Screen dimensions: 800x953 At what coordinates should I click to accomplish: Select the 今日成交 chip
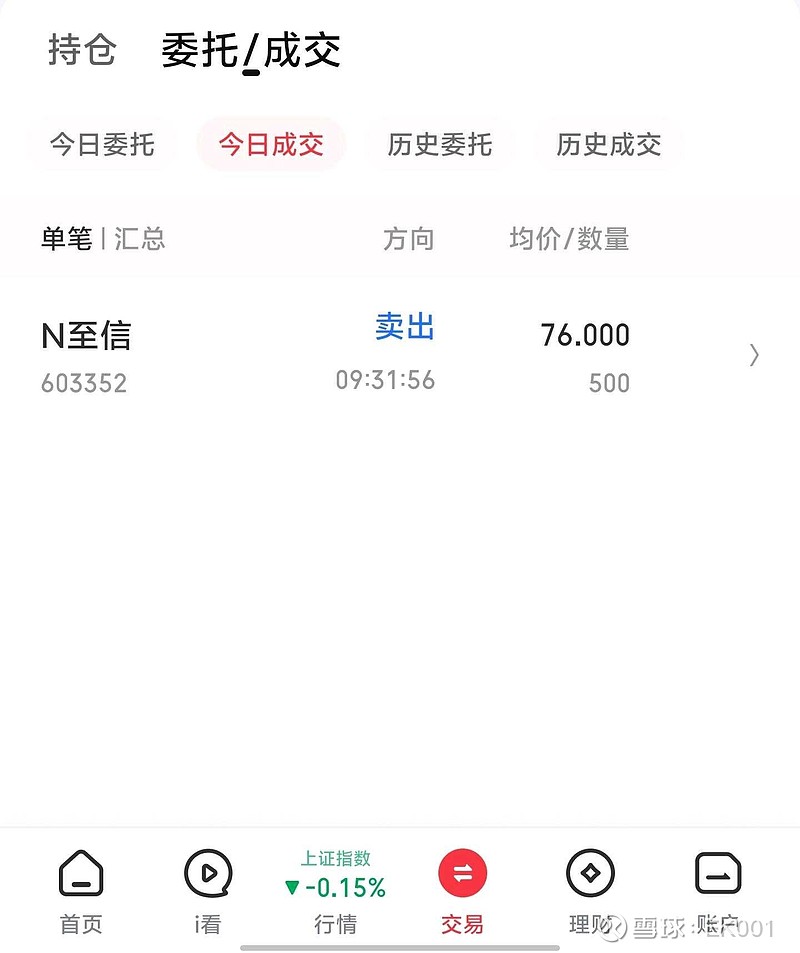[271, 144]
